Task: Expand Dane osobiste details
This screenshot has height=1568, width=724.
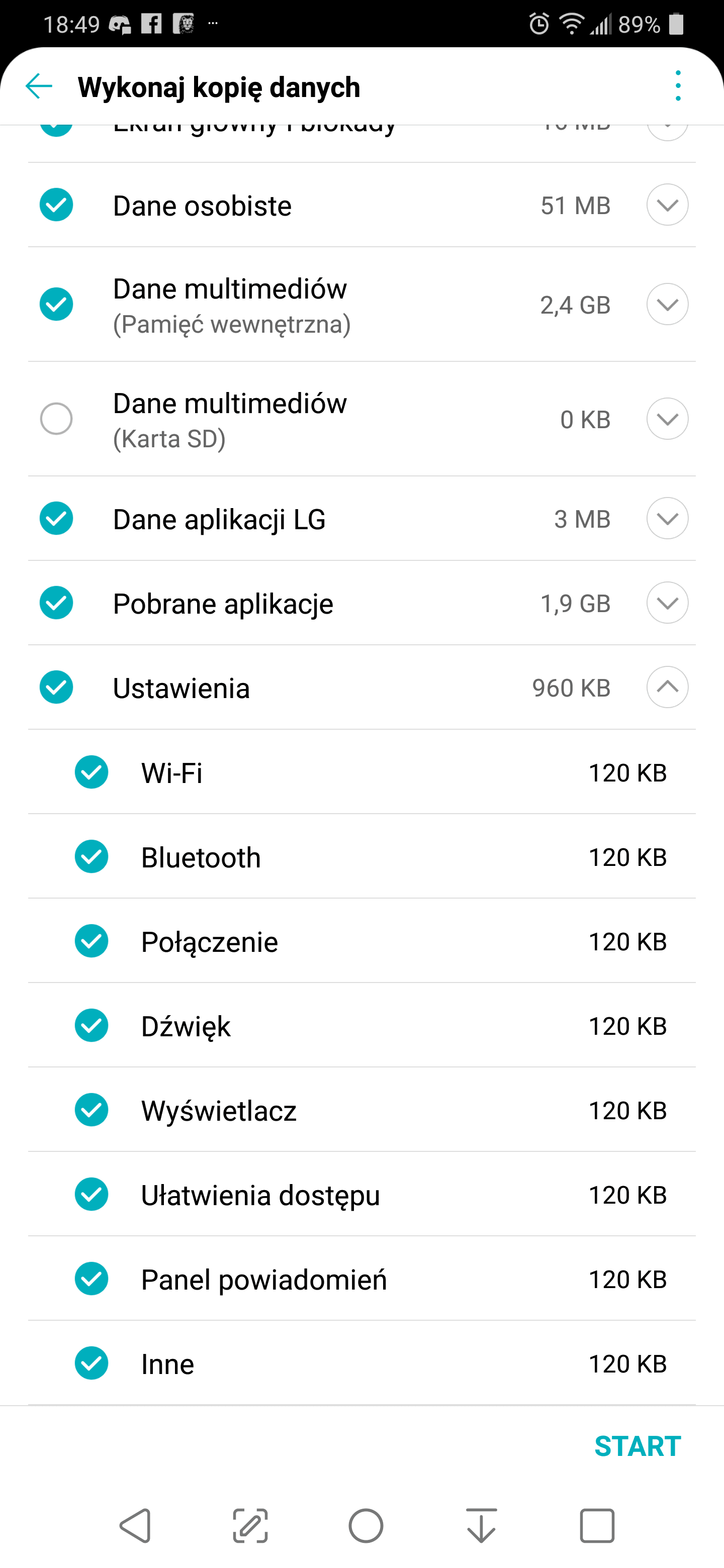Action: pyautogui.click(x=667, y=205)
